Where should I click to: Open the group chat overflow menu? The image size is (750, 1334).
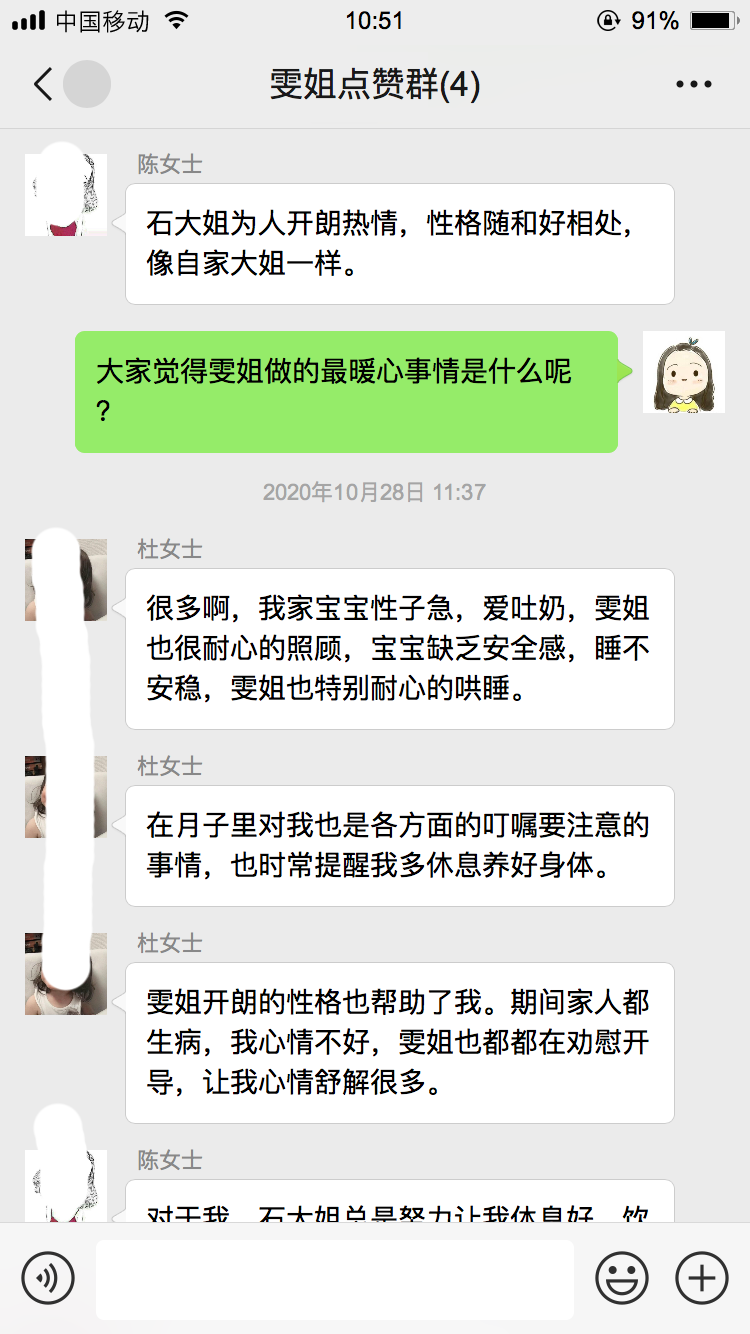pyautogui.click(x=693, y=85)
